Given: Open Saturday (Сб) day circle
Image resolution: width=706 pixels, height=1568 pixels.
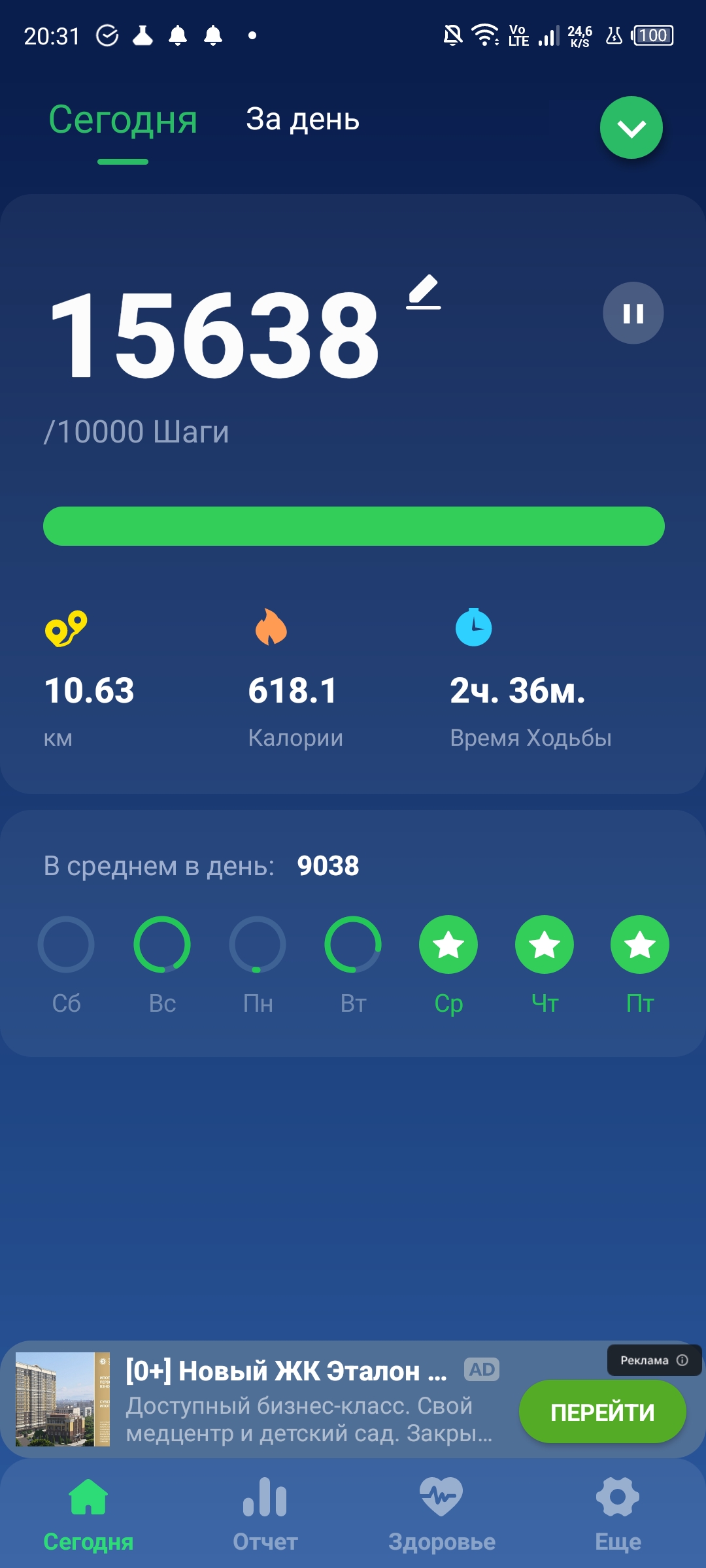Looking at the screenshot, I should (x=66, y=944).
